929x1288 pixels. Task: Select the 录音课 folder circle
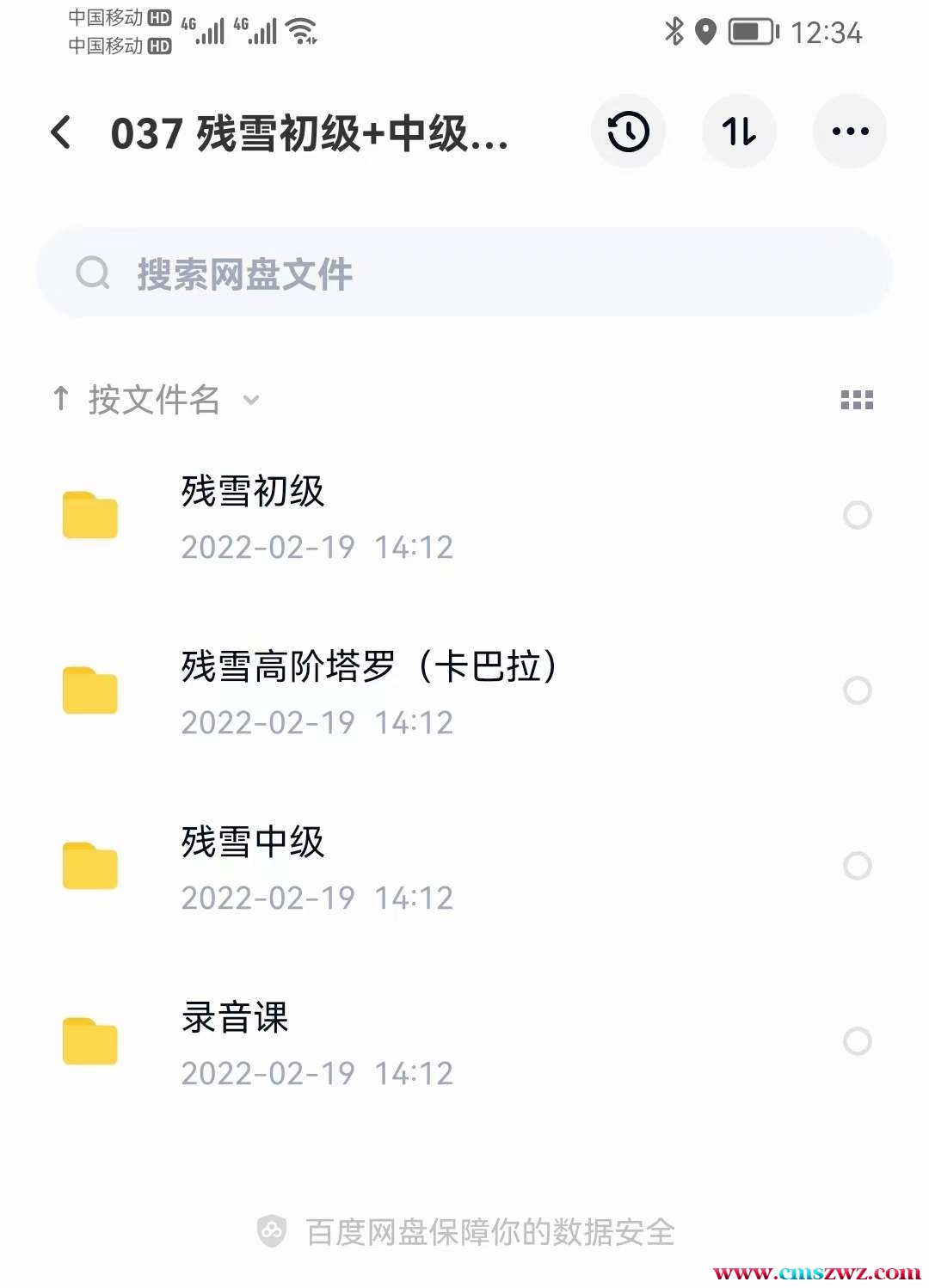(x=858, y=1041)
